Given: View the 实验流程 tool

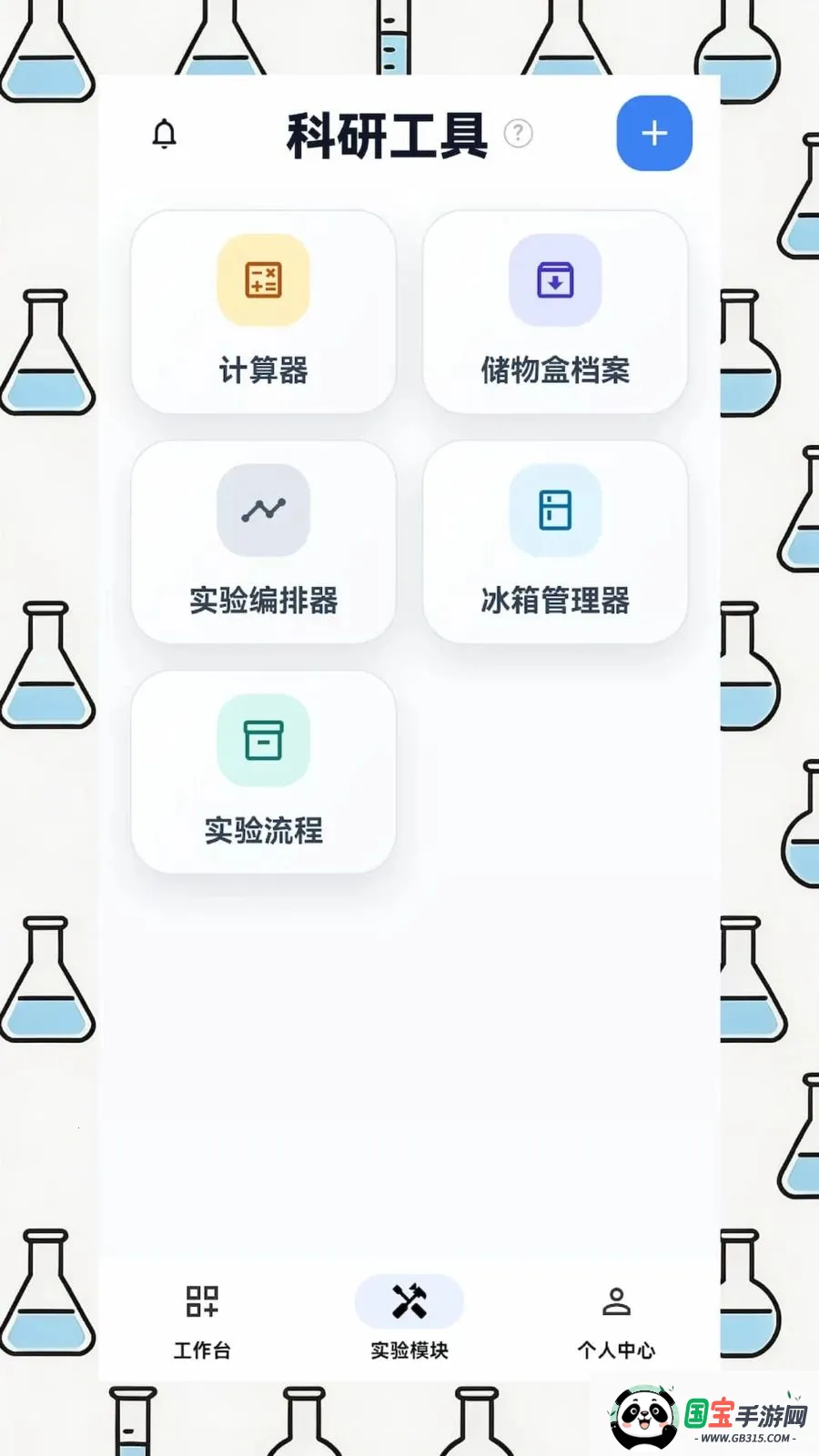Looking at the screenshot, I should point(264,773).
